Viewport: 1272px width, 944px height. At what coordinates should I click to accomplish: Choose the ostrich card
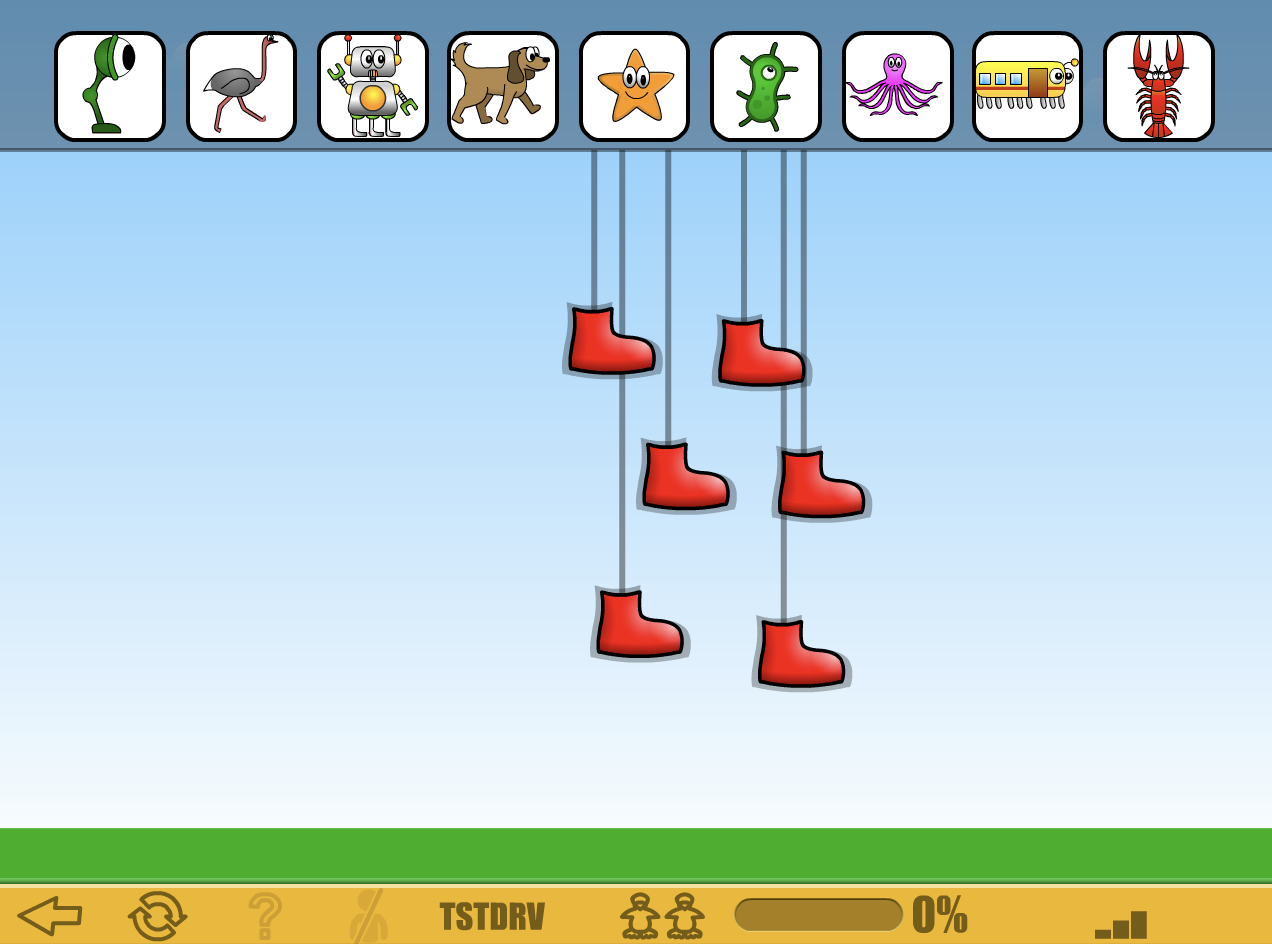241,86
